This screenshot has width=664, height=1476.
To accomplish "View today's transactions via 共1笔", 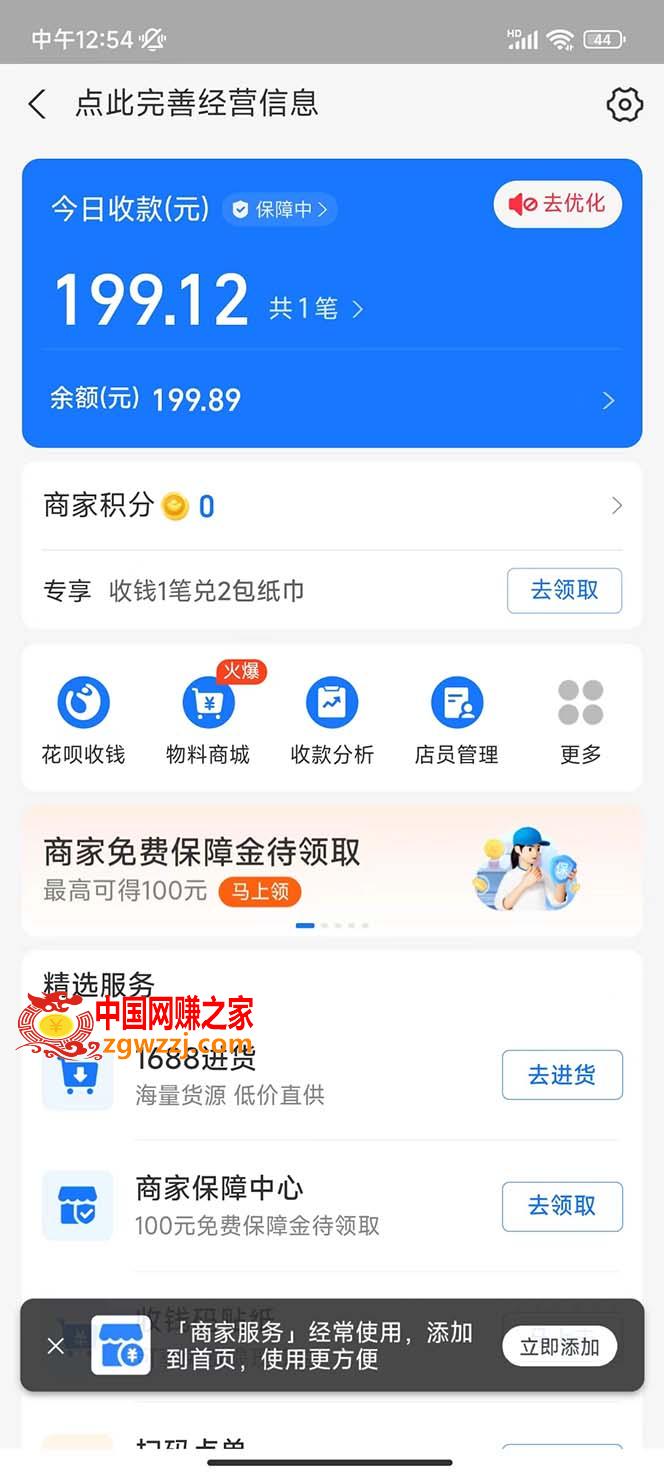I will tap(316, 309).
